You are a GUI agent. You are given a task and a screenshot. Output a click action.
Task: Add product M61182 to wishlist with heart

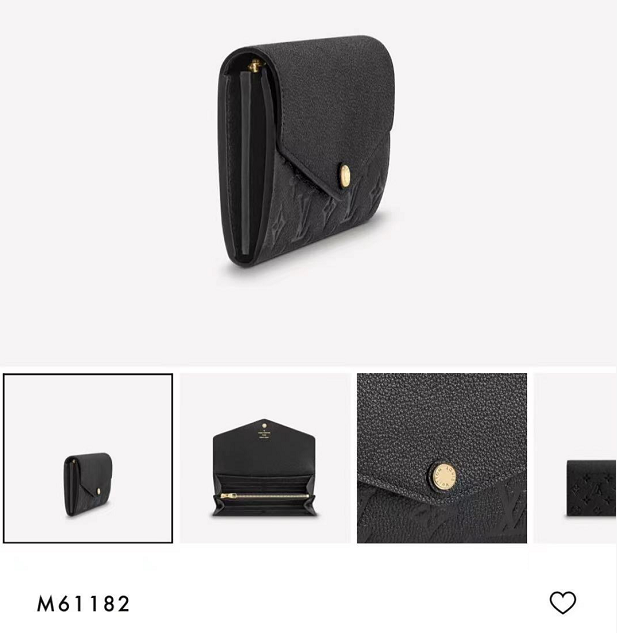[x=563, y=602]
